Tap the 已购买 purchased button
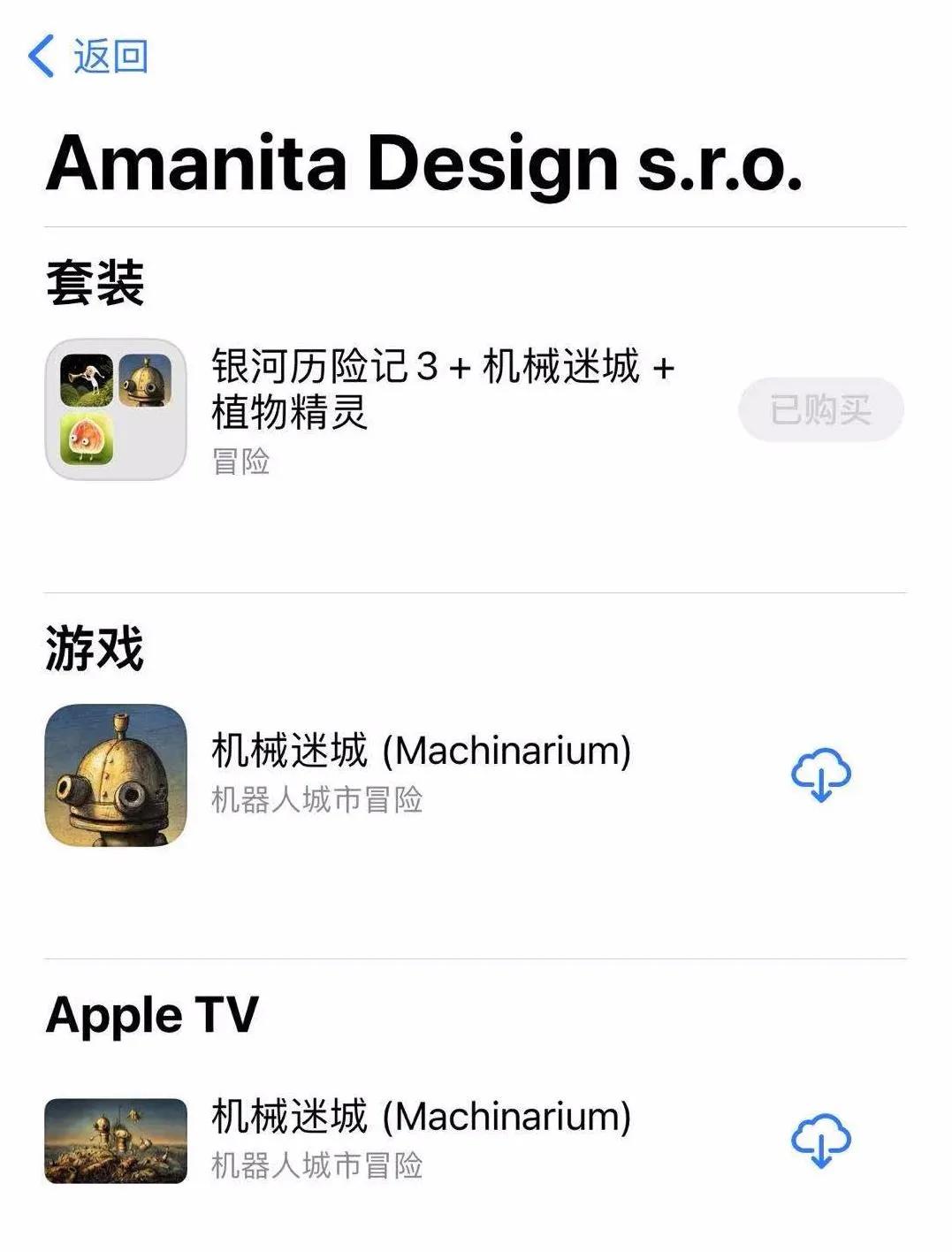Viewport: 952px width, 1252px height. (821, 409)
